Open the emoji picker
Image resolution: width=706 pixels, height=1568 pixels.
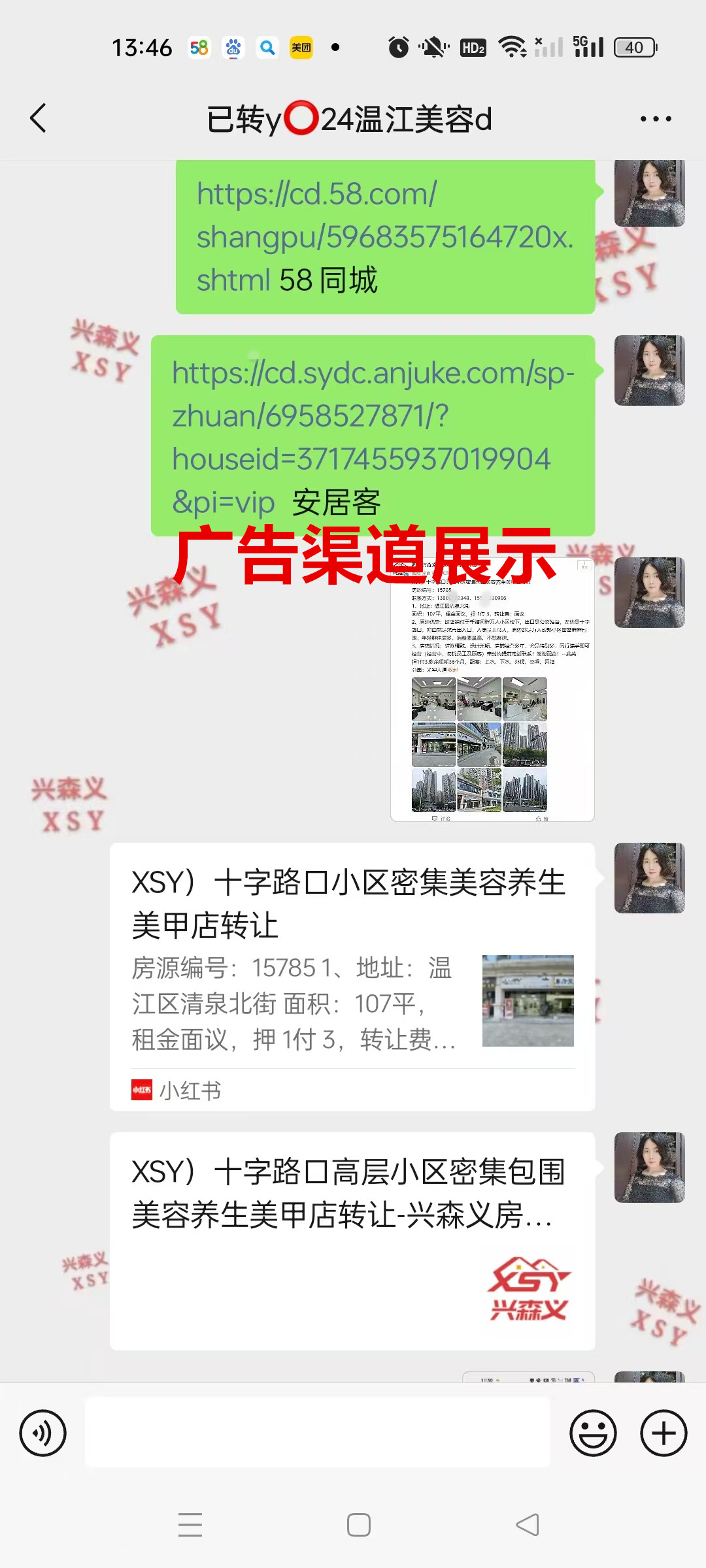[x=593, y=1433]
